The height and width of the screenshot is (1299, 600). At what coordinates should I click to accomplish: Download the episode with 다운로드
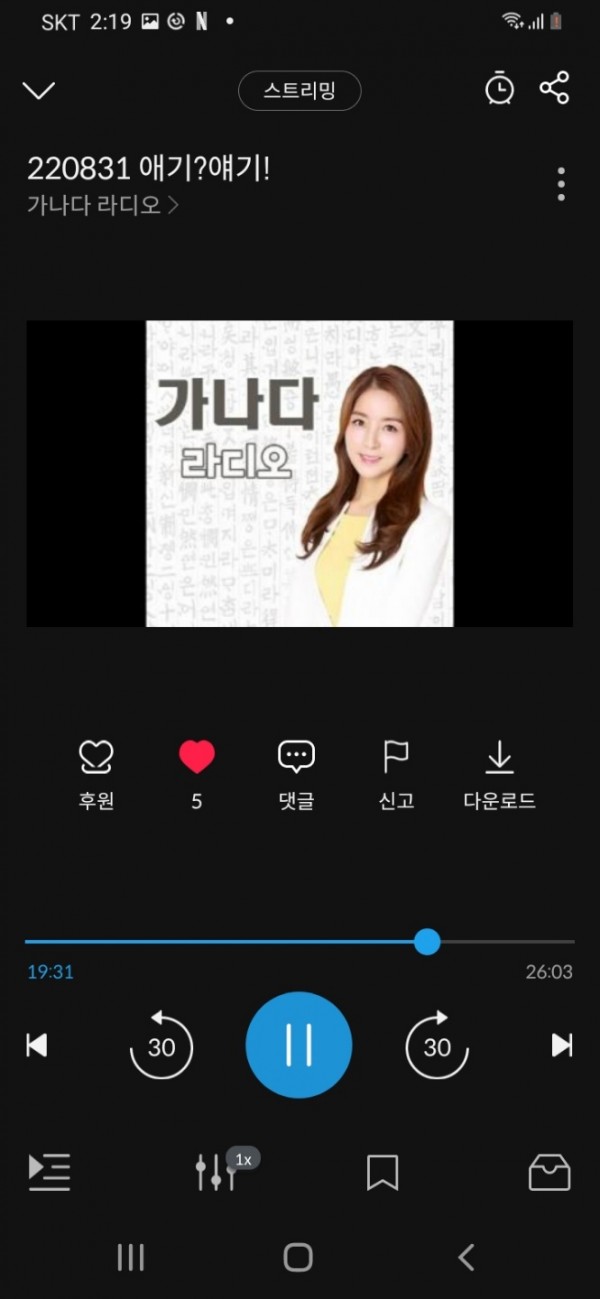click(499, 759)
